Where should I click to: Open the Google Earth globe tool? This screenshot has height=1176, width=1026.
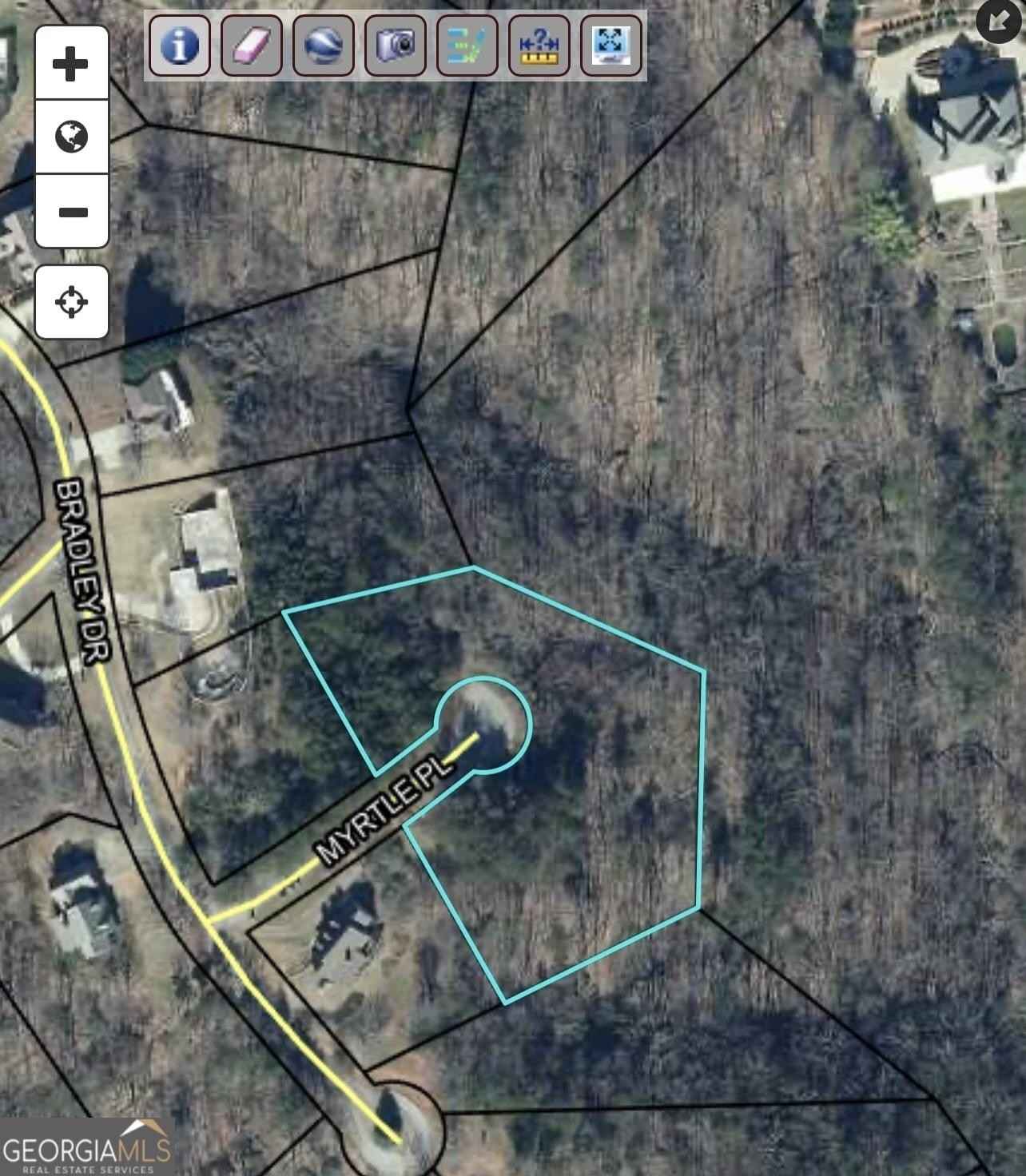pyautogui.click(x=324, y=46)
